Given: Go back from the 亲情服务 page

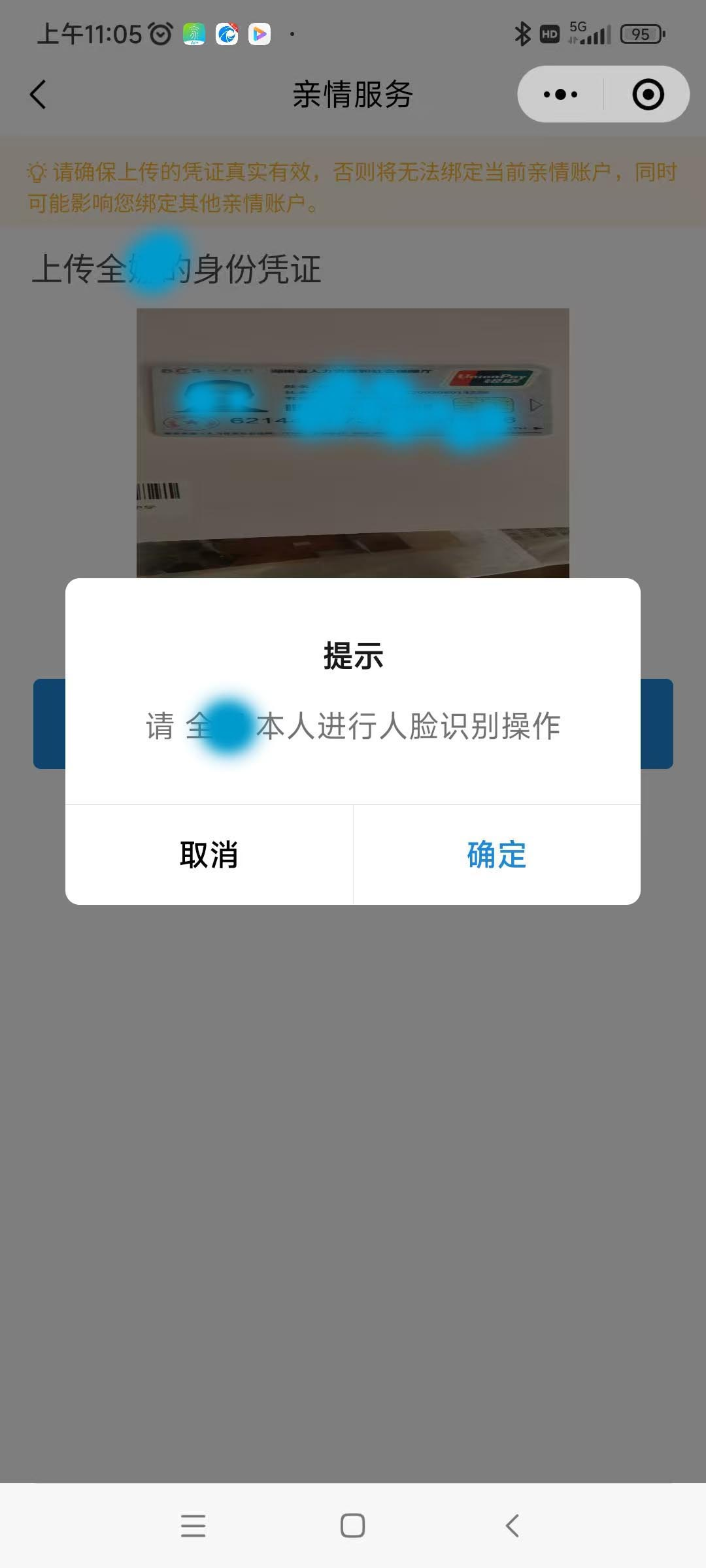Looking at the screenshot, I should tap(39, 95).
